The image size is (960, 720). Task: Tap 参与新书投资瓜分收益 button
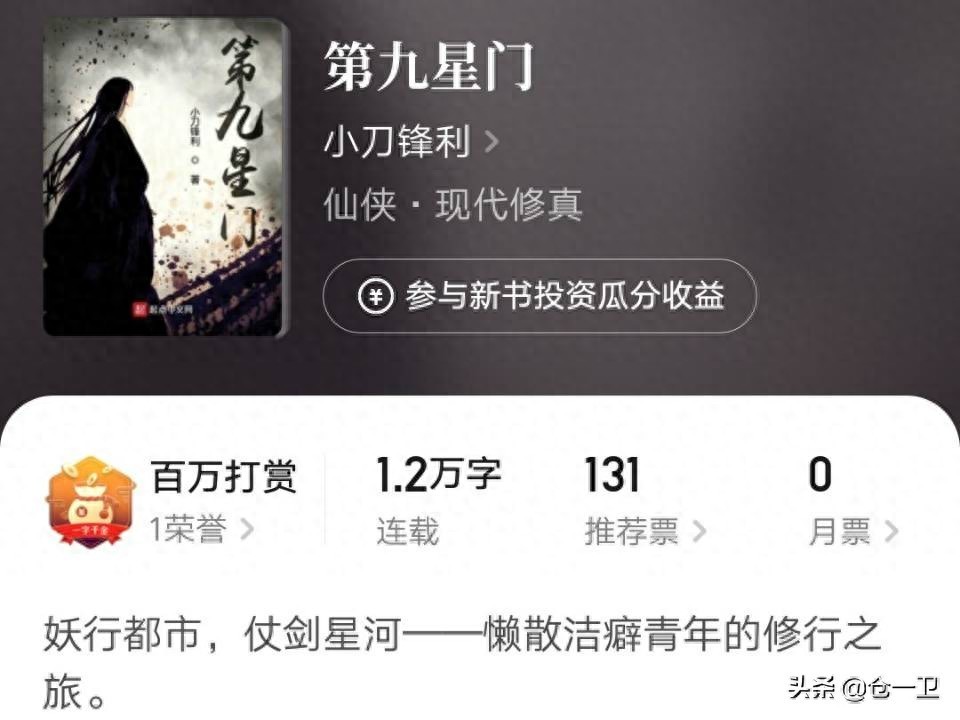point(539,296)
